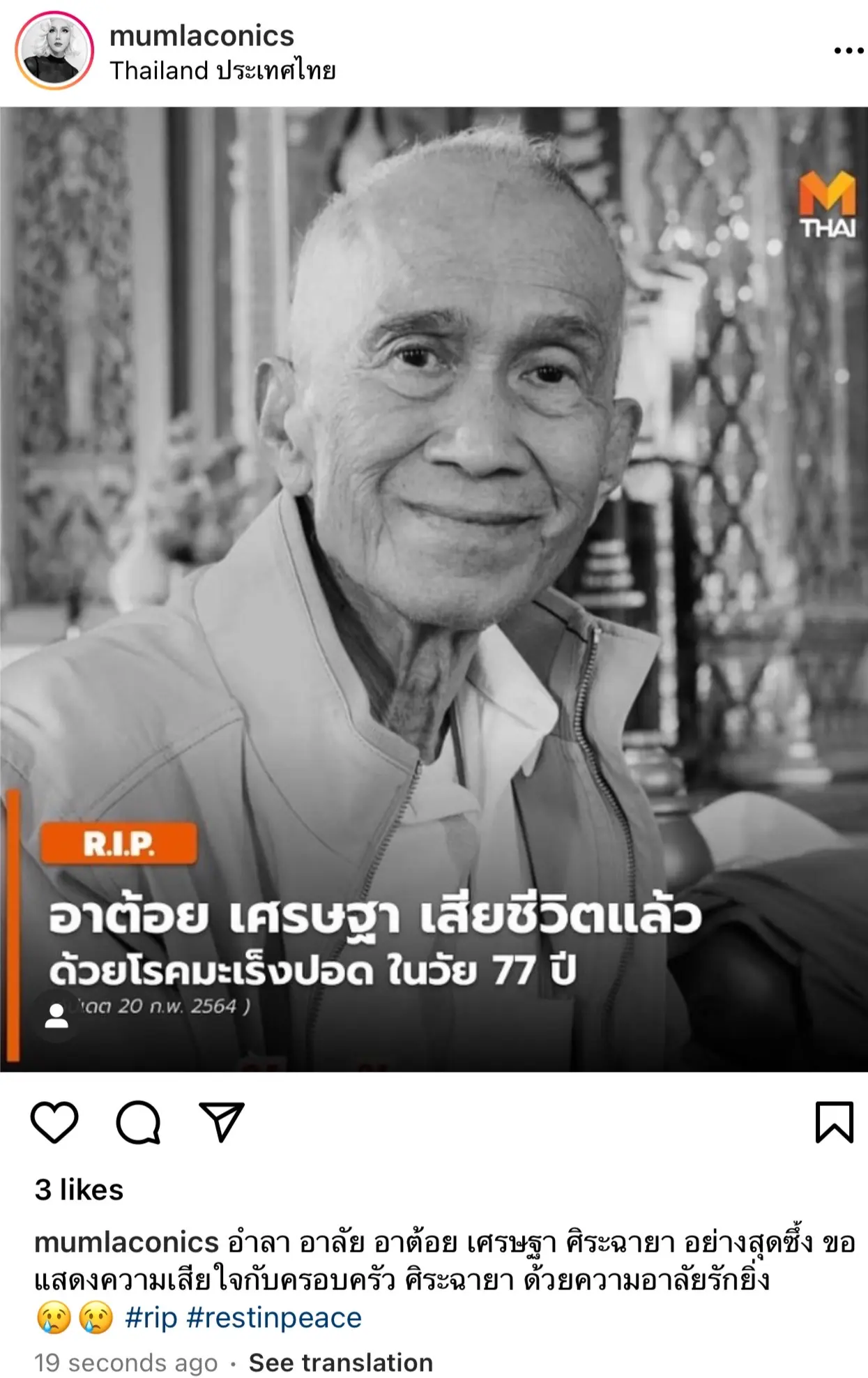This screenshot has height=1378, width=868.
Task: Open mumlaconics profile picture
Action: tap(54, 51)
